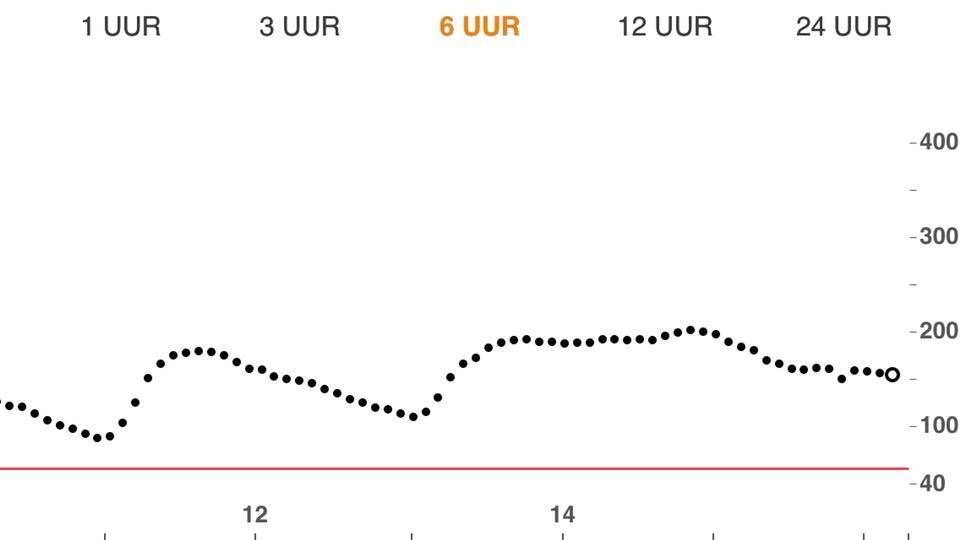Choose the 6 UUR time range

(480, 26)
